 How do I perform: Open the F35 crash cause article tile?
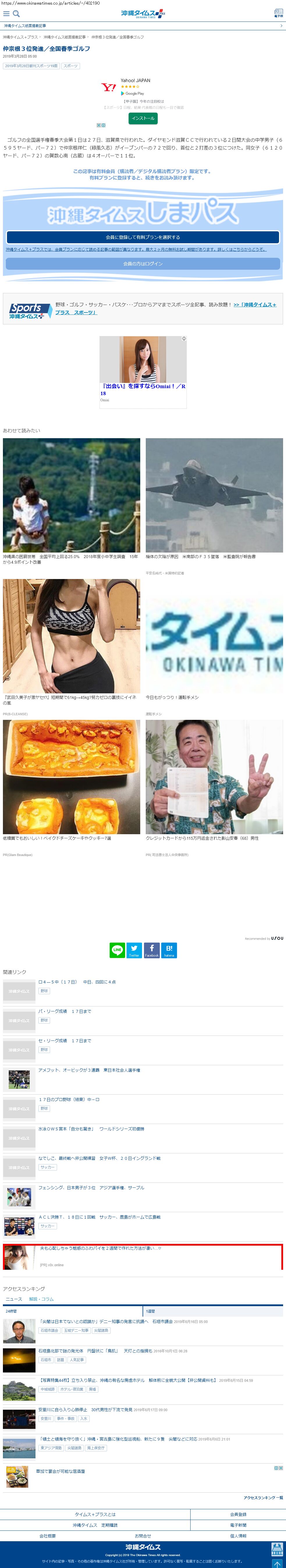pos(214,496)
